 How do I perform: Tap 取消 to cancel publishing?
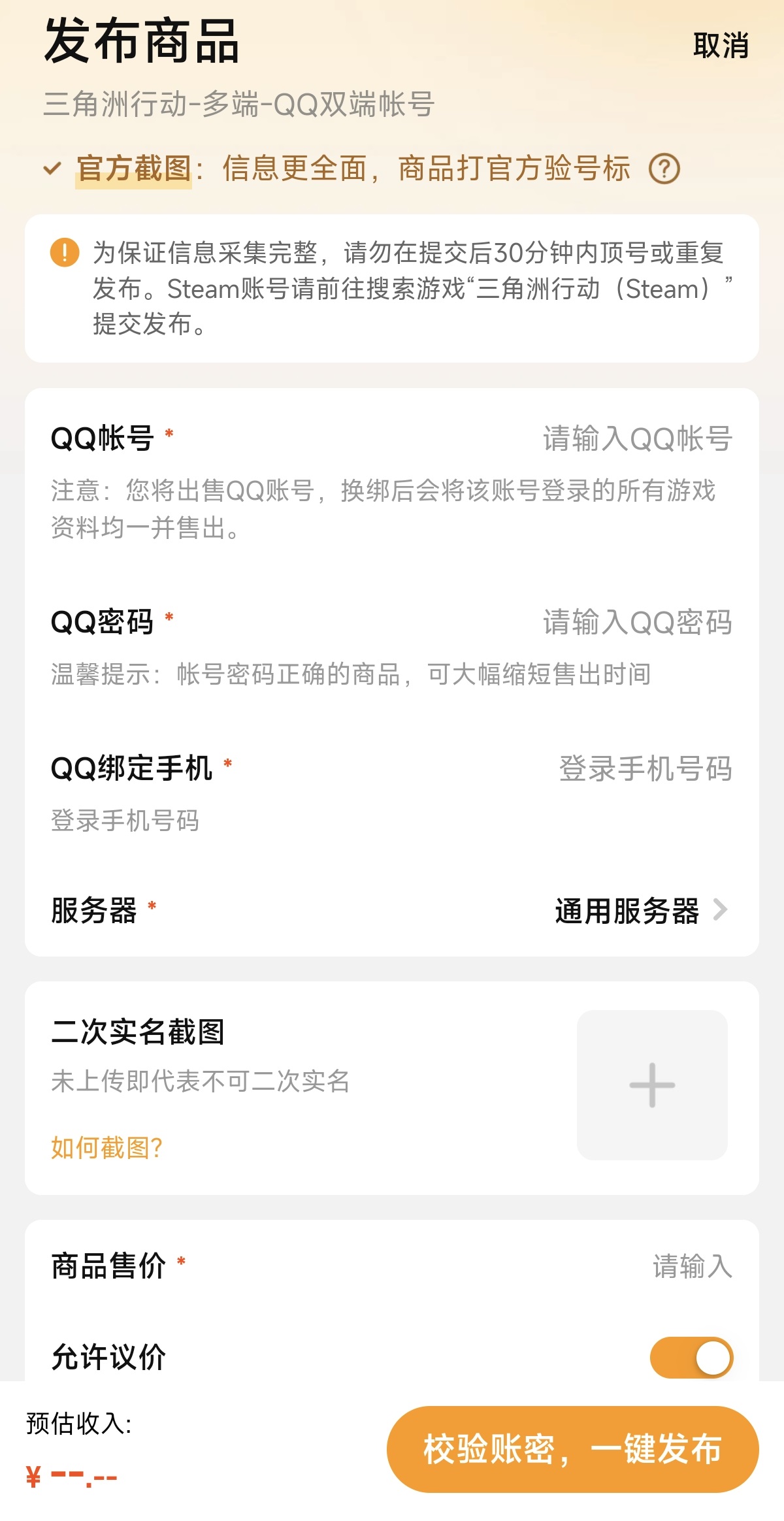pos(720,46)
